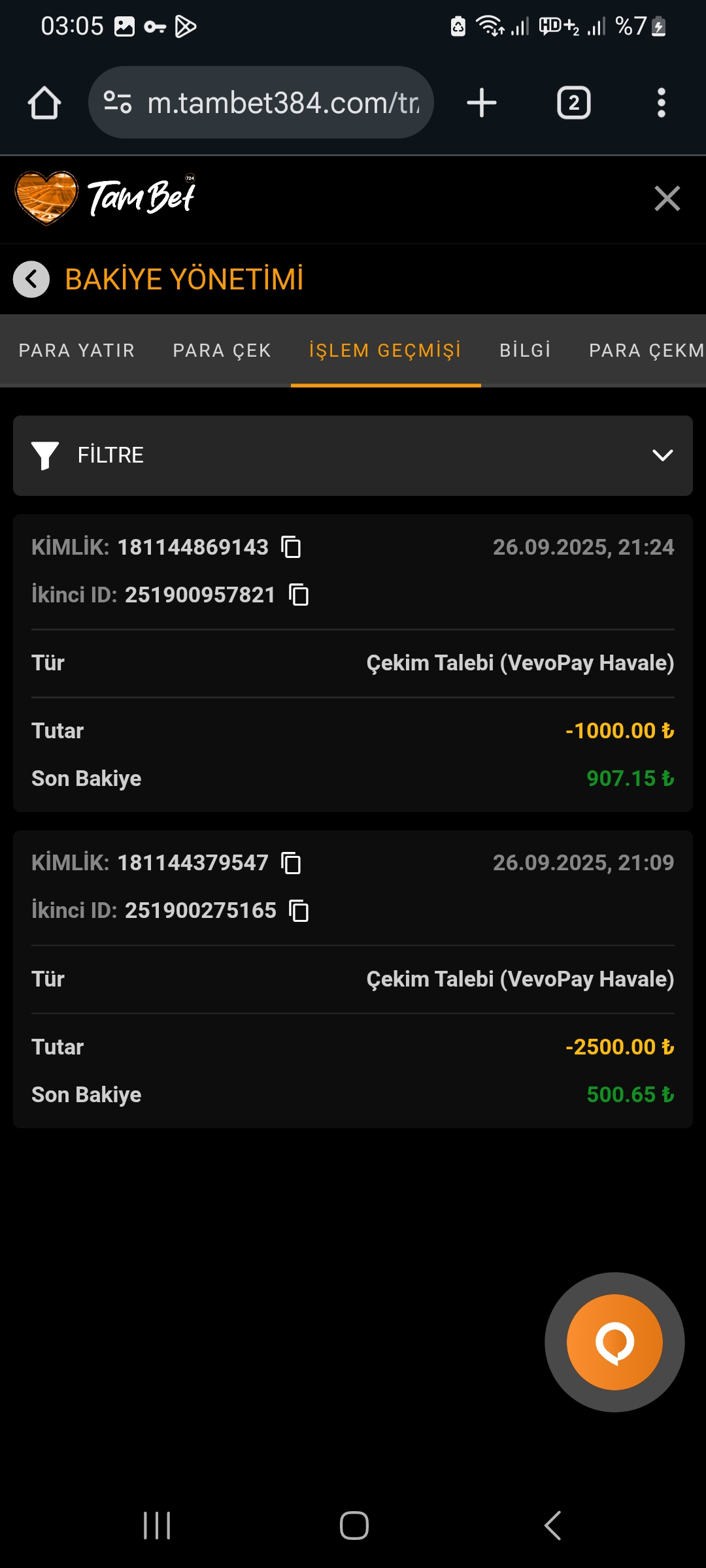The height and width of the screenshot is (1568, 706).
Task: Copy transaction ID 181144379547
Action: (291, 863)
